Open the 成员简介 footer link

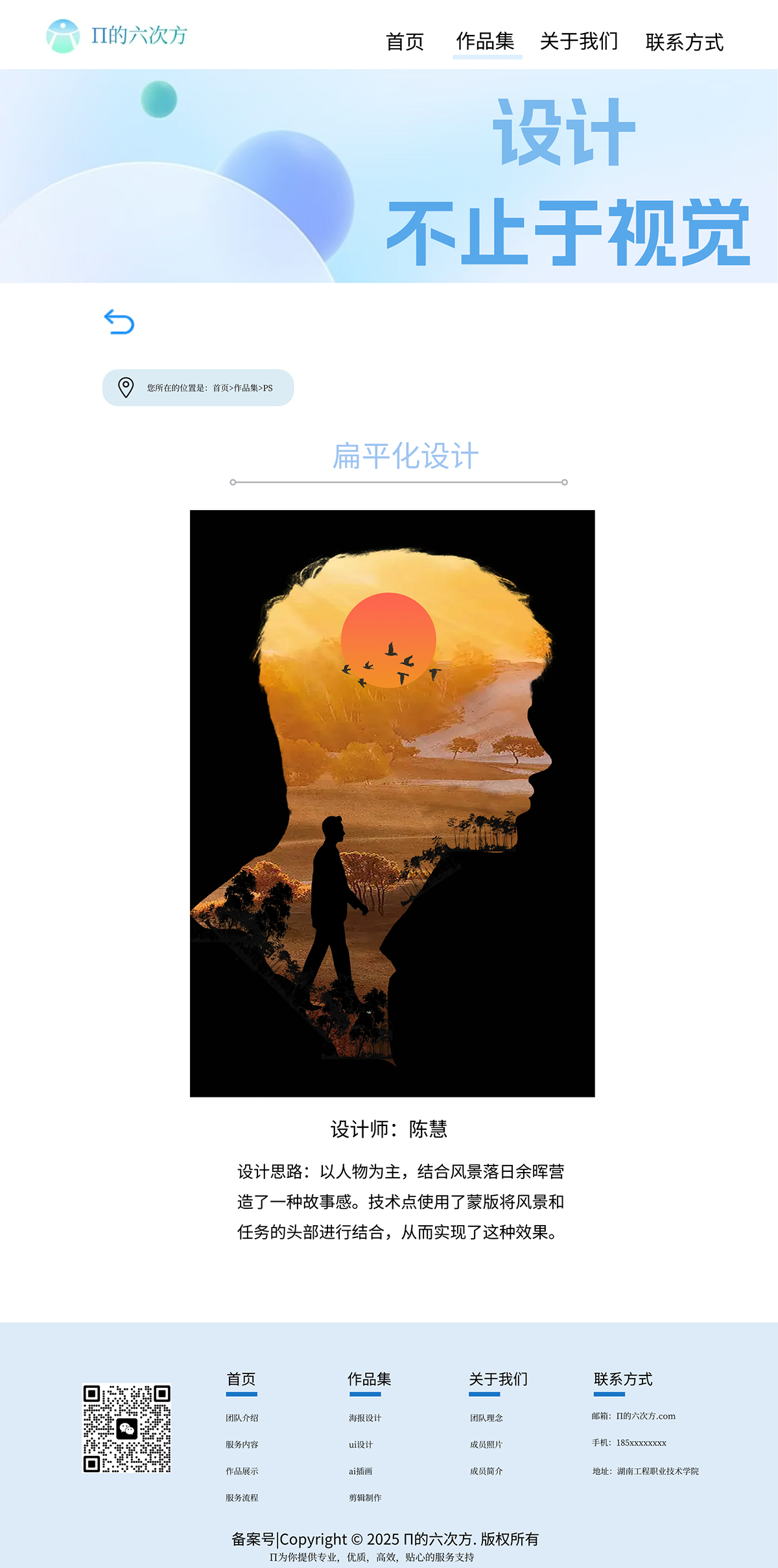point(486,1471)
